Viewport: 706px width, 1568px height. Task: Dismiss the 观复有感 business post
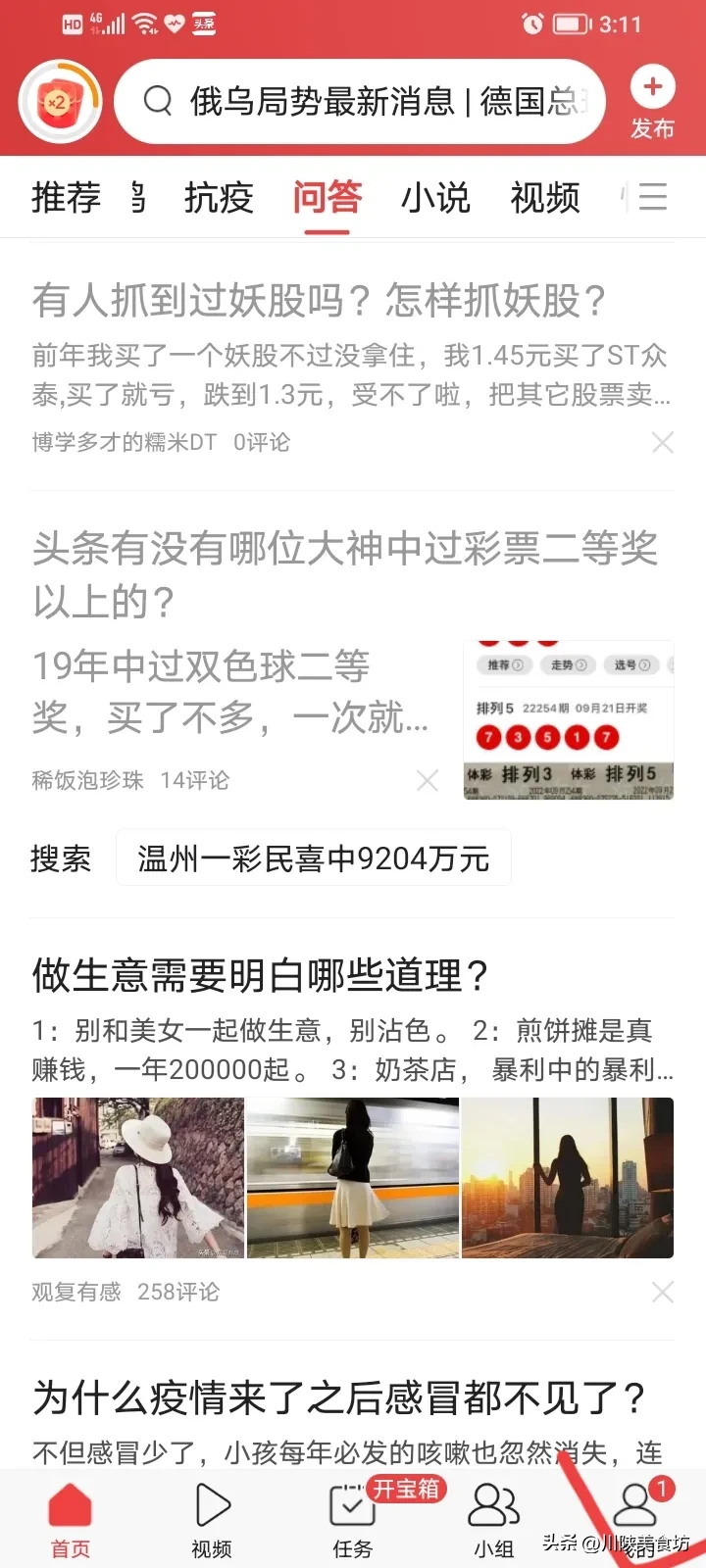pos(663,1292)
